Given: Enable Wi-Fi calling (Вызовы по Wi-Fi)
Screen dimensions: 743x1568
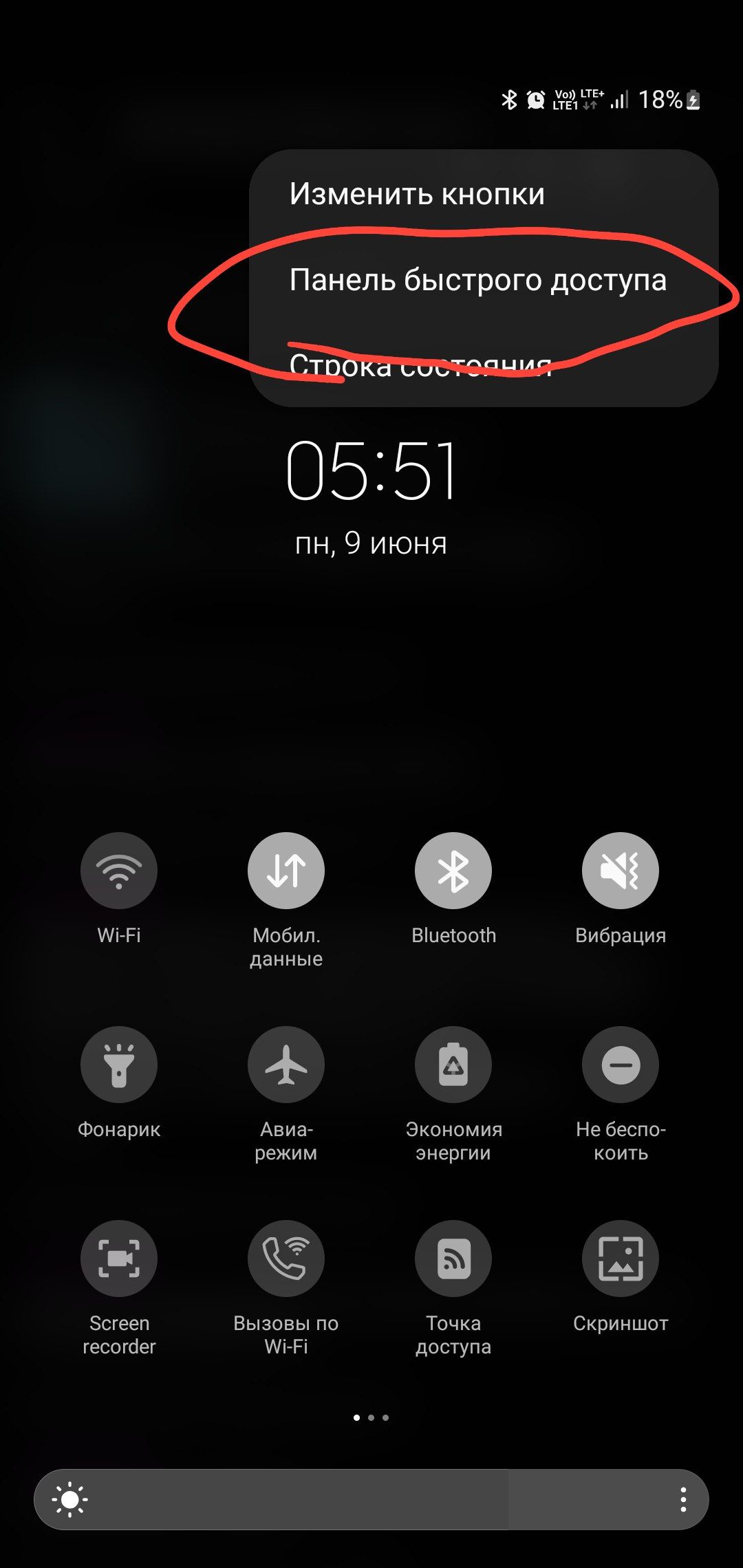Looking at the screenshot, I should tap(286, 1259).
